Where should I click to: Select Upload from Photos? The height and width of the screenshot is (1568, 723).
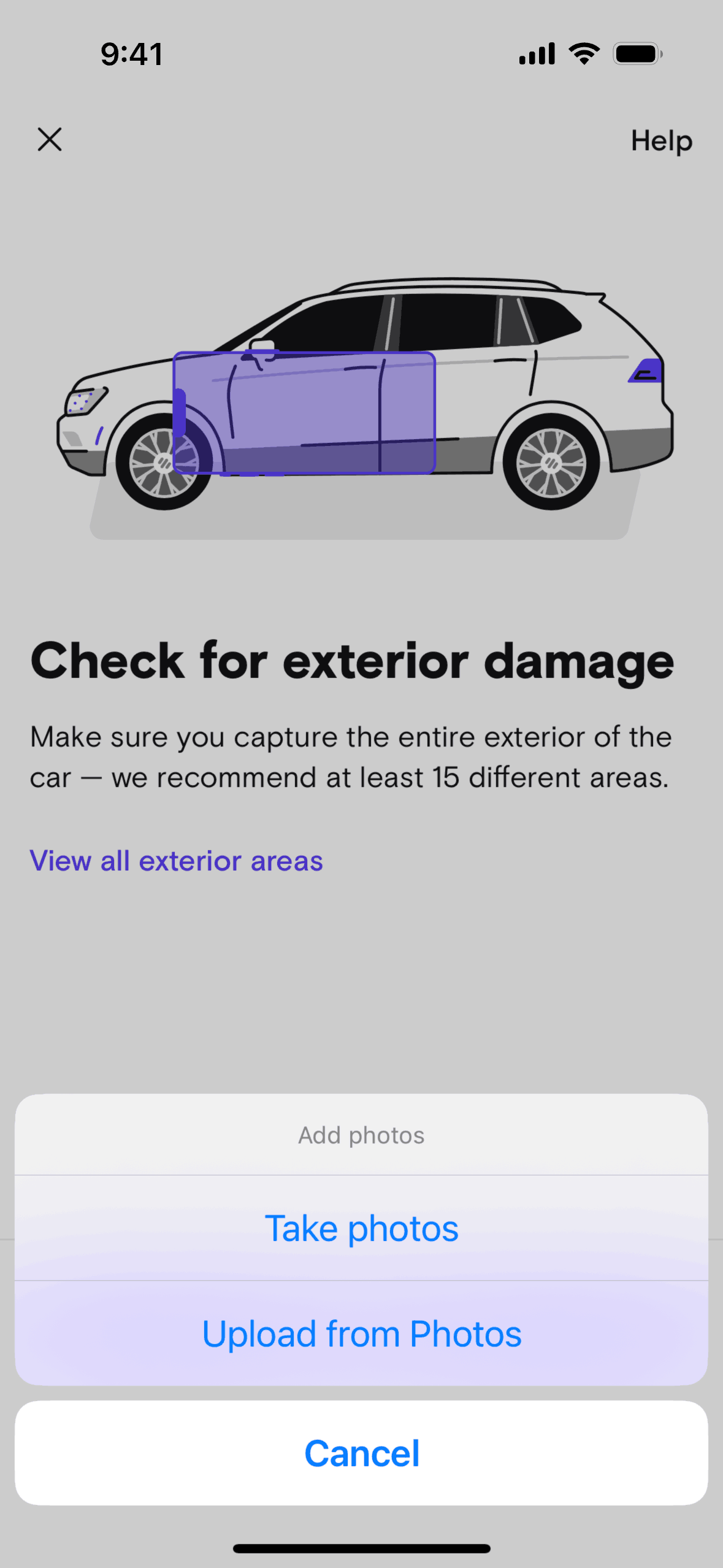(361, 1334)
